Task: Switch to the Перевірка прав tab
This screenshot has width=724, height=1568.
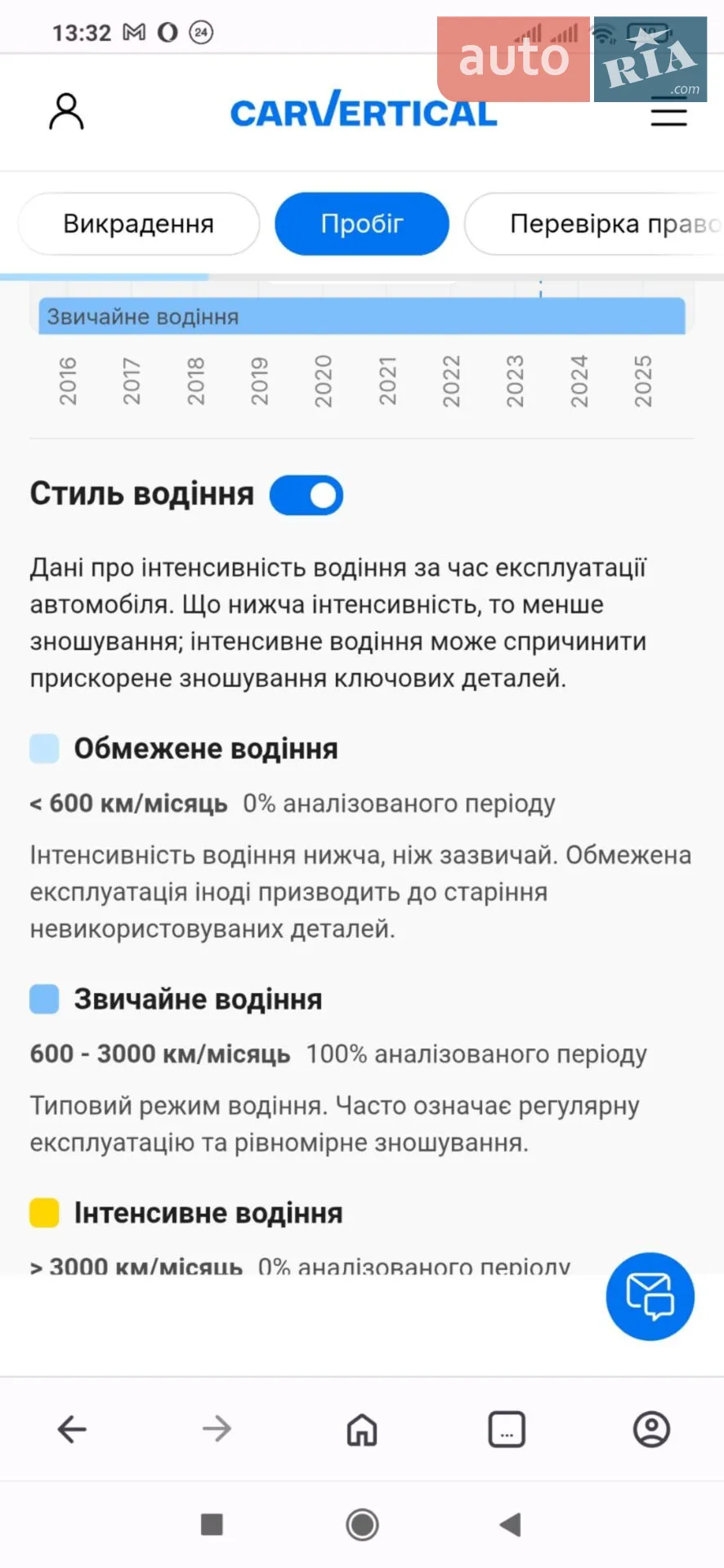Action: pos(594,224)
